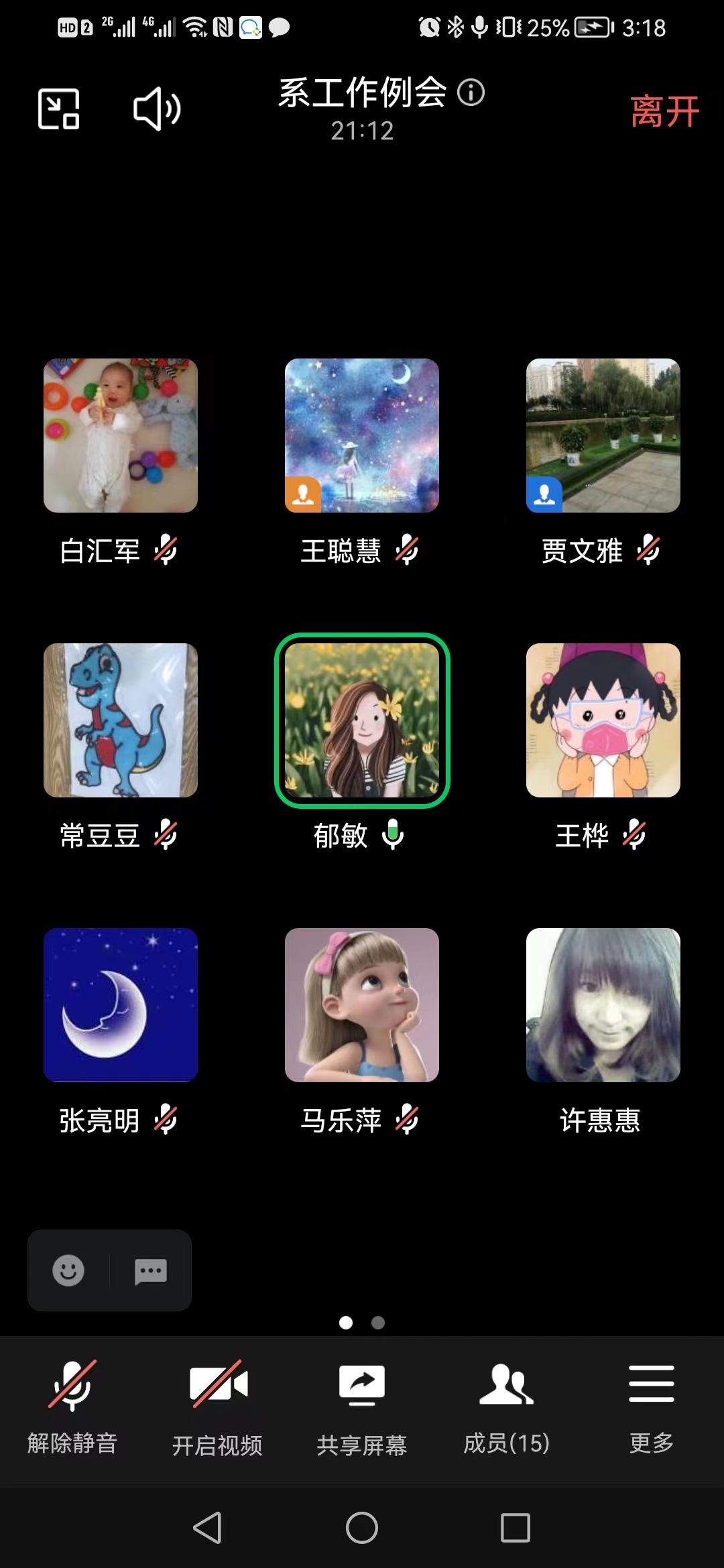Select 贾文雅's participant tile
This screenshot has height=1568, width=724.
[603, 436]
